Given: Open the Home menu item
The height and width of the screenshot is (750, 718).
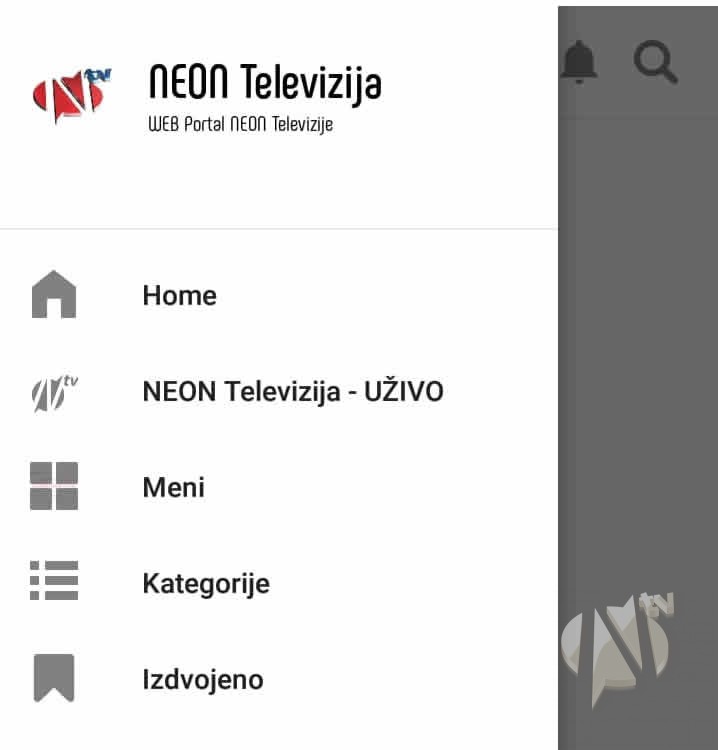Looking at the screenshot, I should pos(179,296).
